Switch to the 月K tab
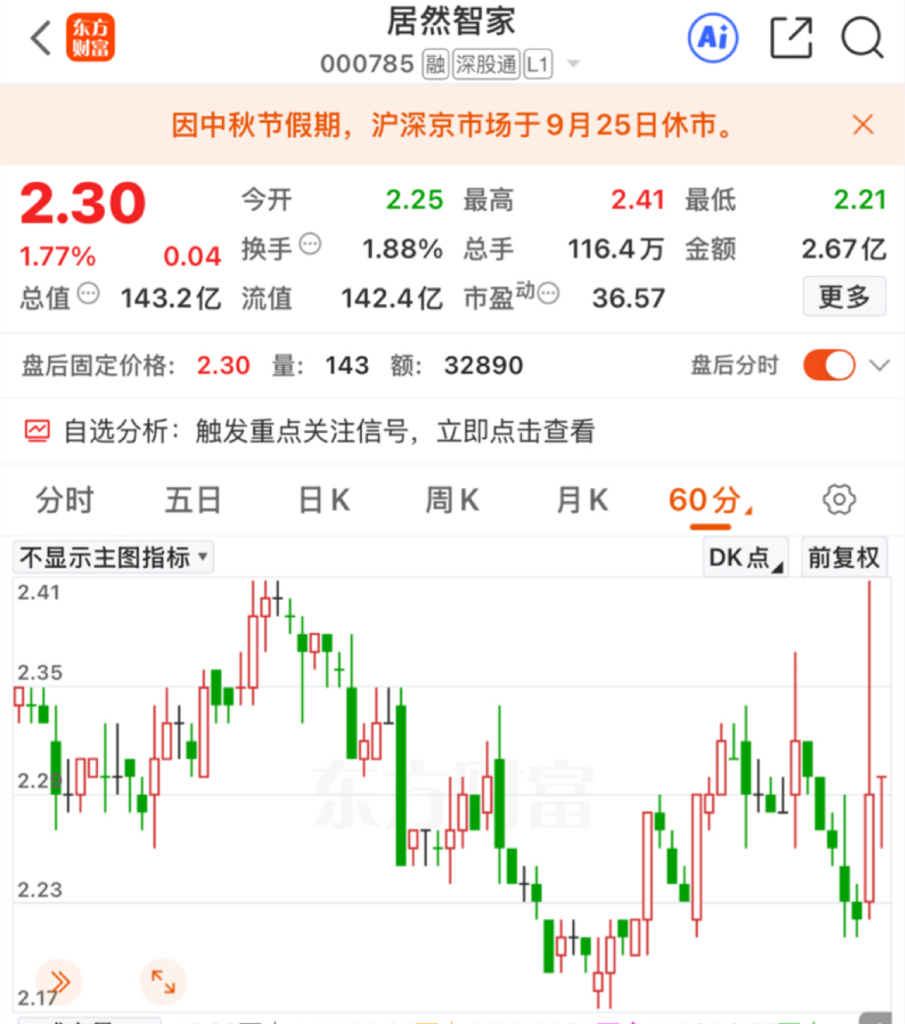The width and height of the screenshot is (905, 1024). tap(582, 501)
